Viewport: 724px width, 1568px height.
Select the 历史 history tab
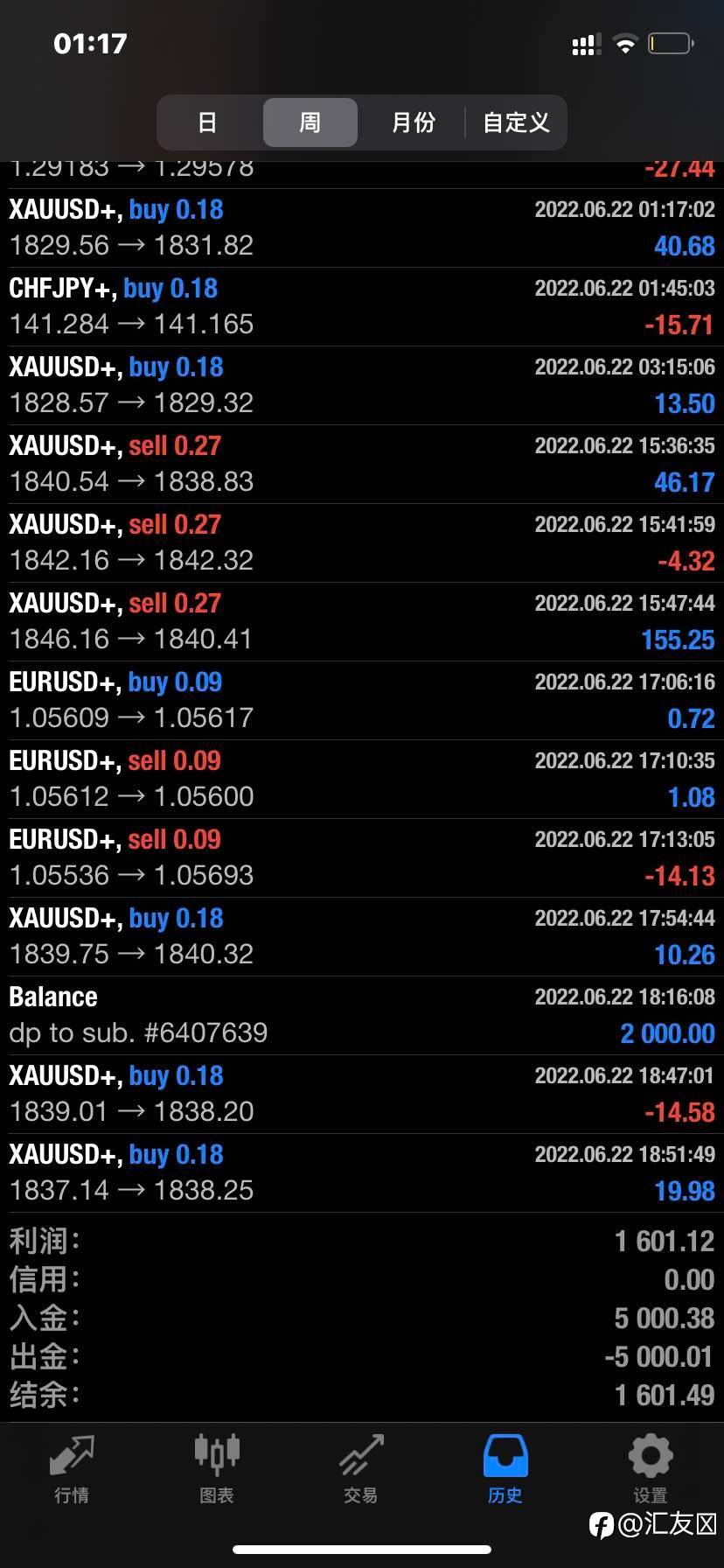(505, 1469)
